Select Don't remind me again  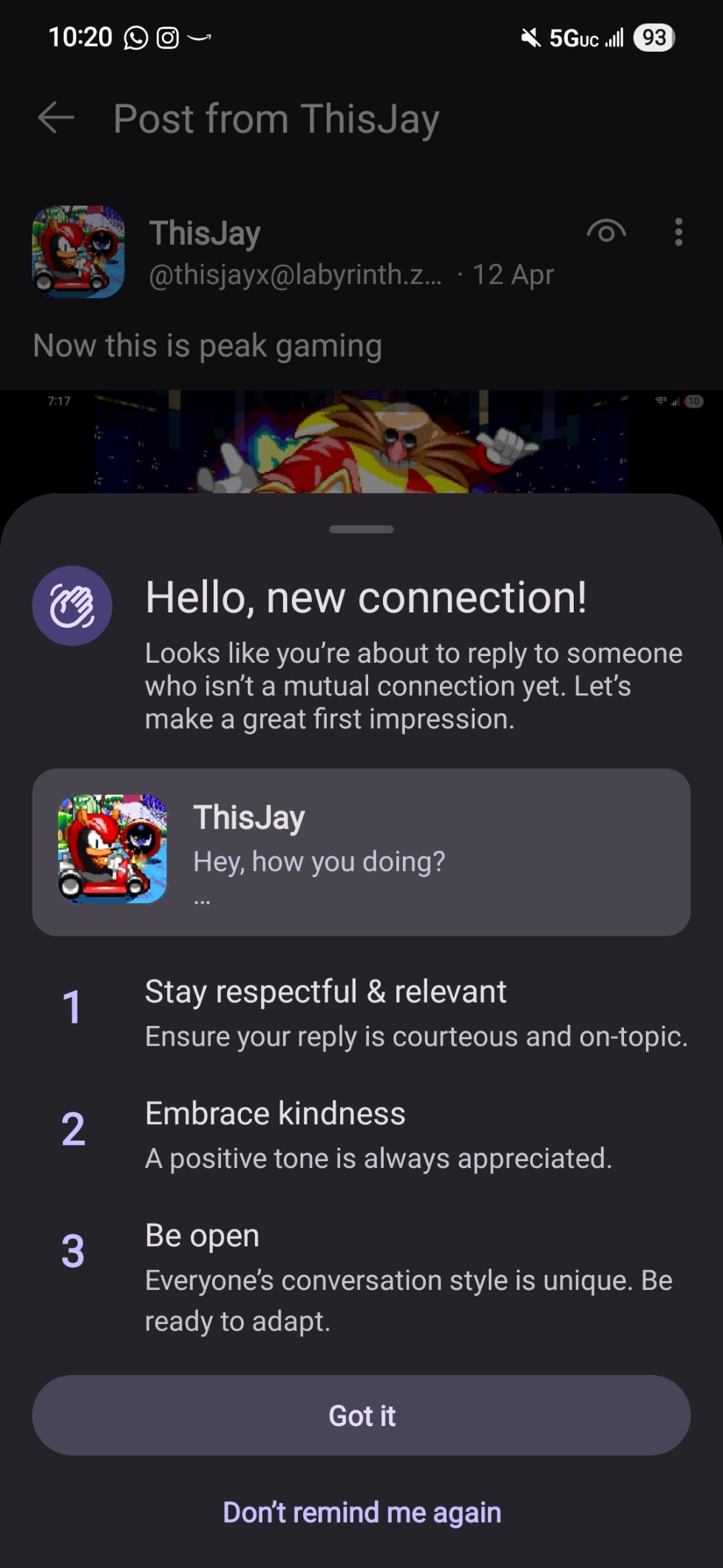point(361,1513)
